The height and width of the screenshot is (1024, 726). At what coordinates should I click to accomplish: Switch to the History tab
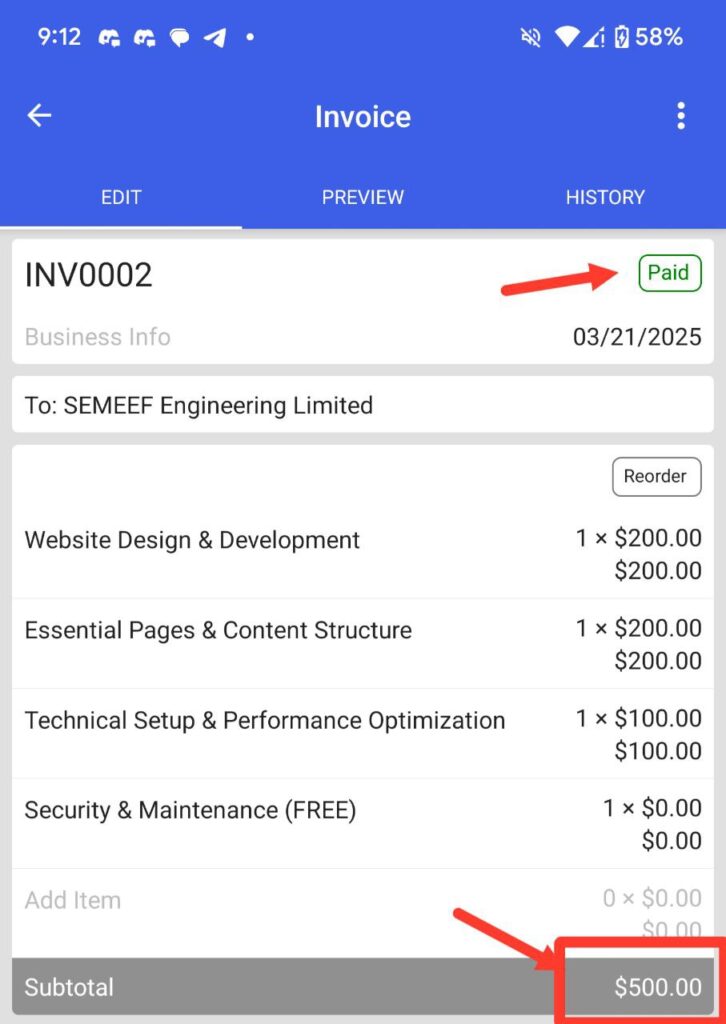click(604, 197)
